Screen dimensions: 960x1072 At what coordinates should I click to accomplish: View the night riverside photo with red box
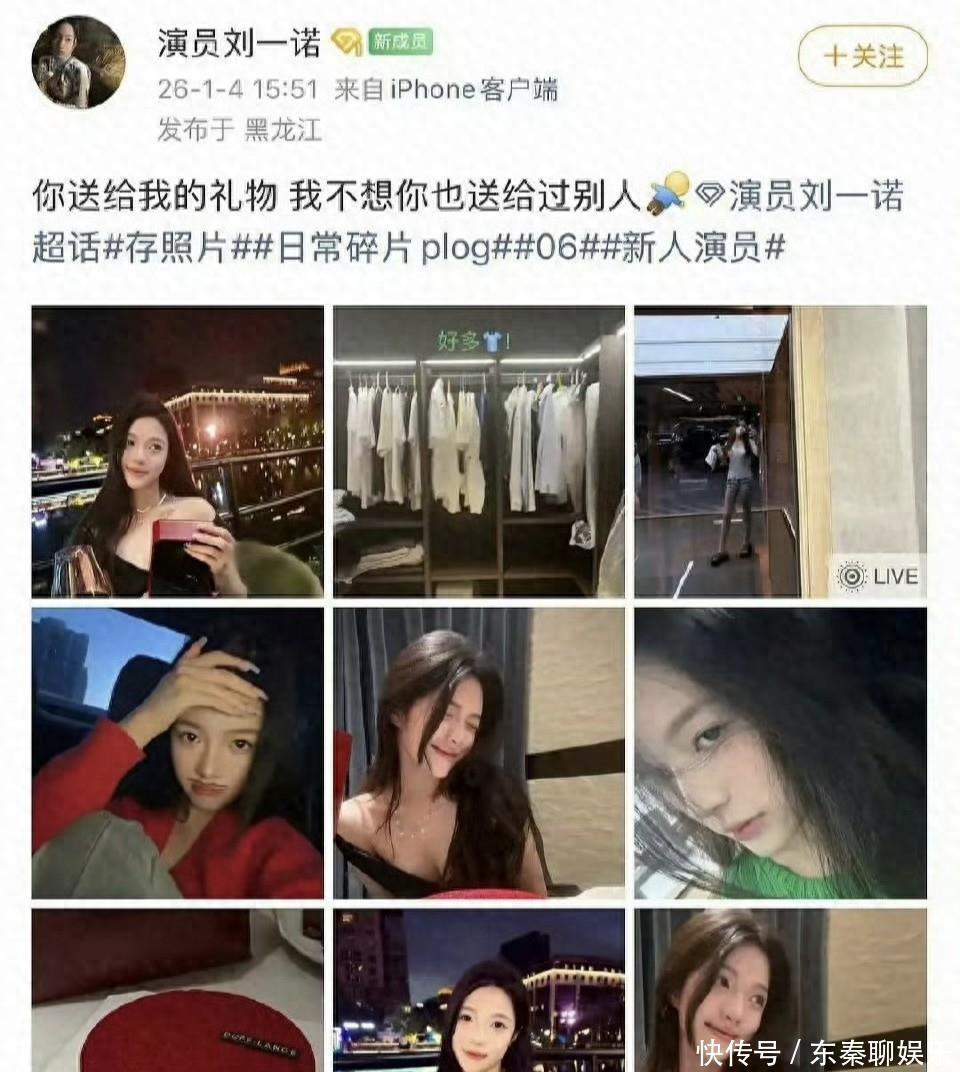(x=178, y=451)
